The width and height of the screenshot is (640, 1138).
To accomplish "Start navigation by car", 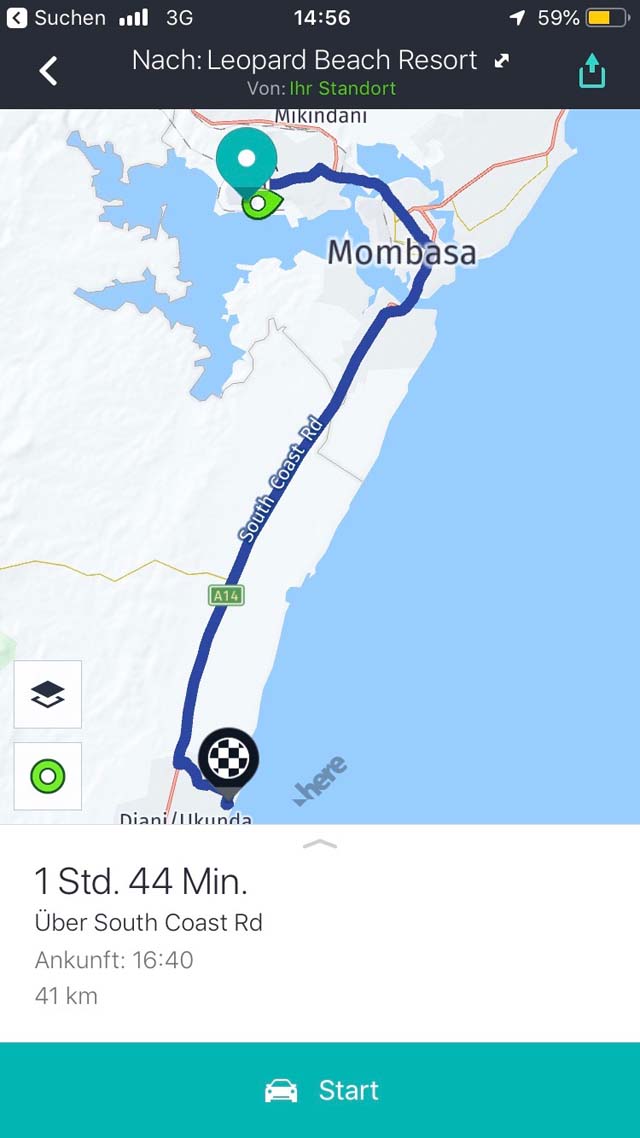I will click(x=320, y=1090).
